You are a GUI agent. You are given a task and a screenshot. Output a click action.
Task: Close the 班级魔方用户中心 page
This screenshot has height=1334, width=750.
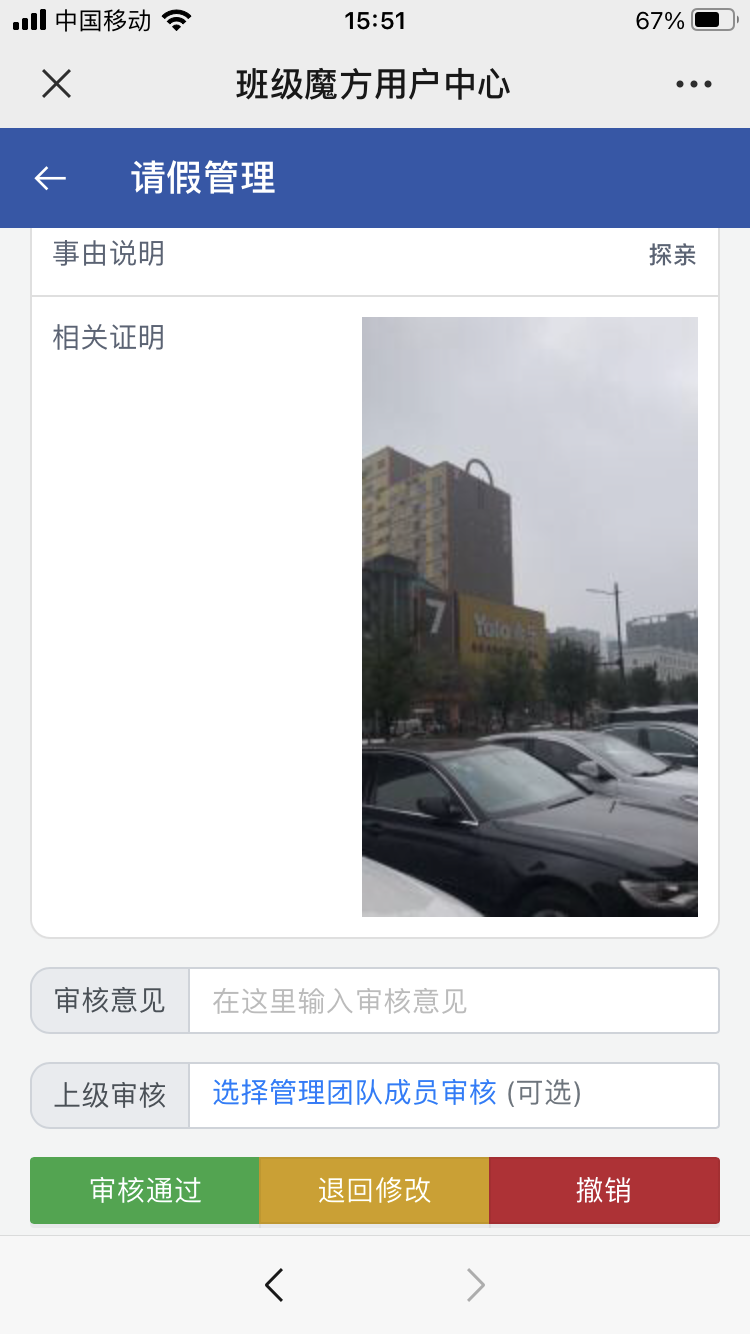click(56, 84)
